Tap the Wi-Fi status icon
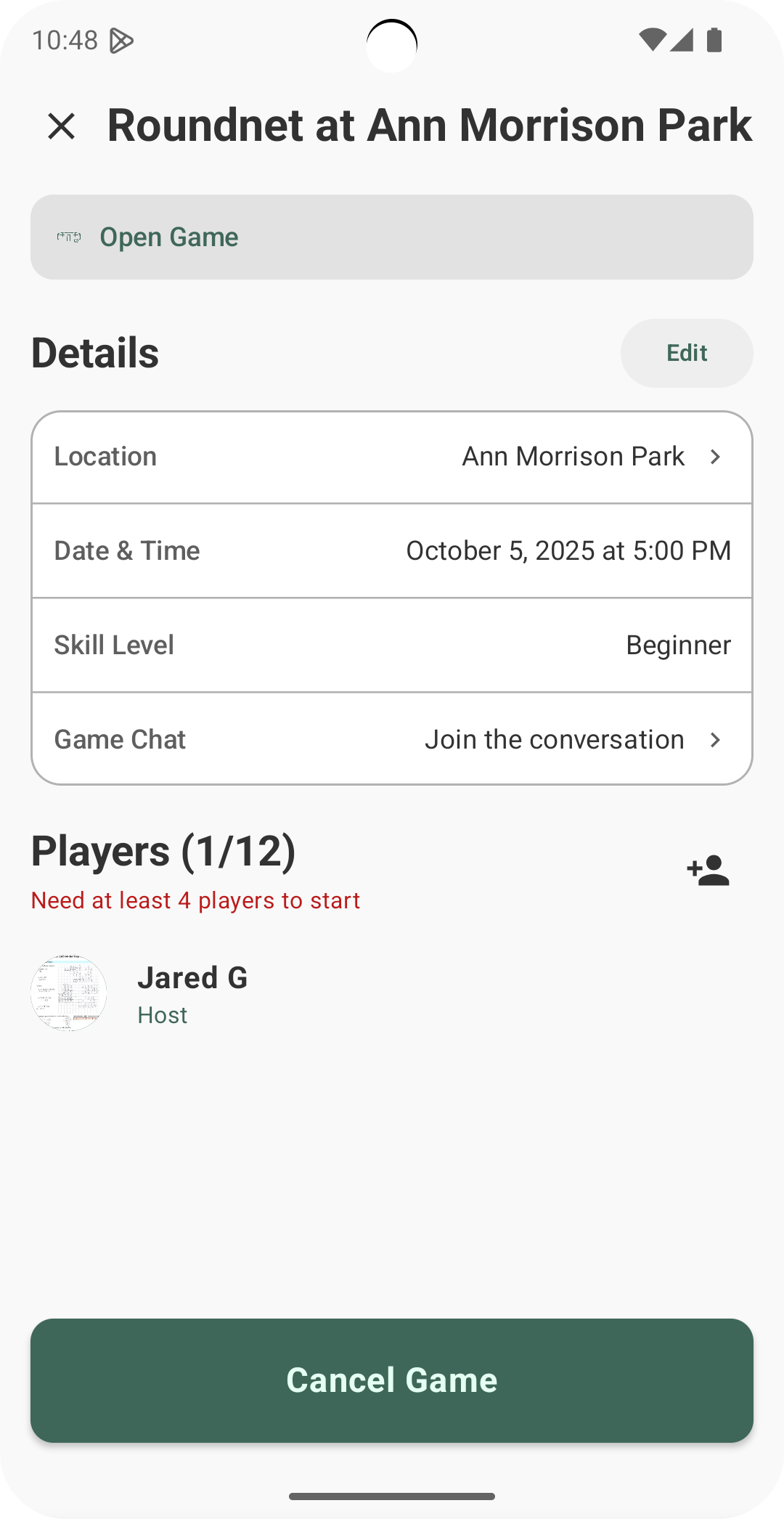The image size is (784, 1519). [653, 40]
